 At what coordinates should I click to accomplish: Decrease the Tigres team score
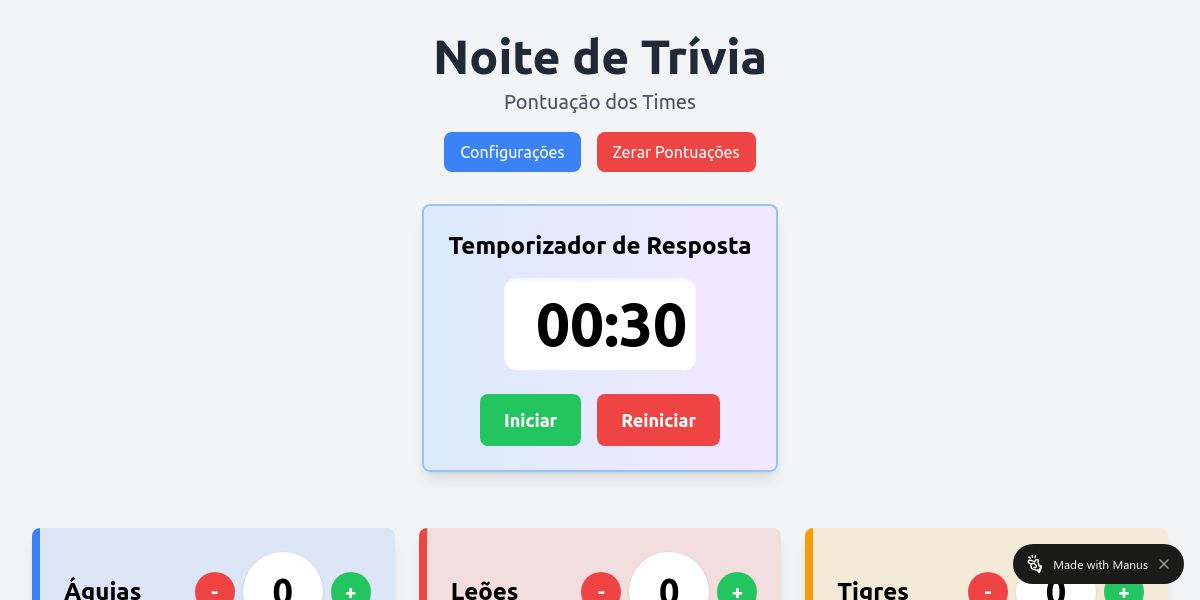[988, 590]
